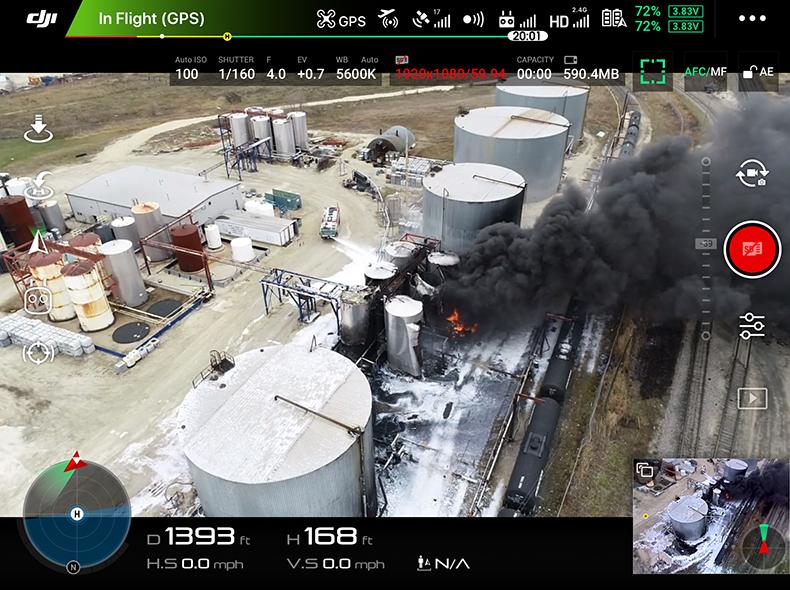Toggle the gimbal recenter target icon
Viewport: 790px width, 590px height.
pos(38,352)
